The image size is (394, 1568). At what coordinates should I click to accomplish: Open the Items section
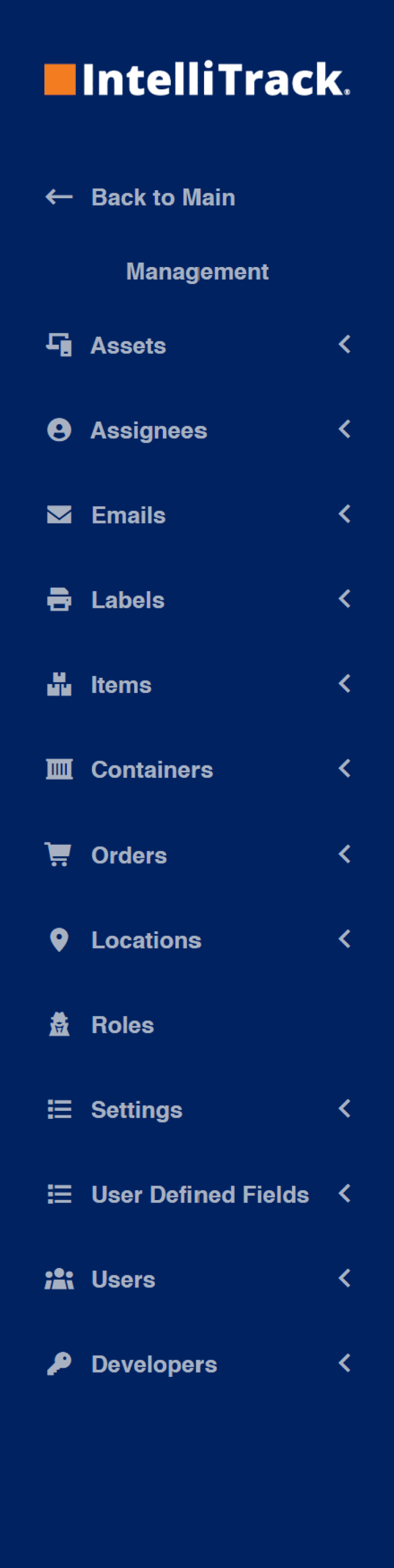coord(197,685)
